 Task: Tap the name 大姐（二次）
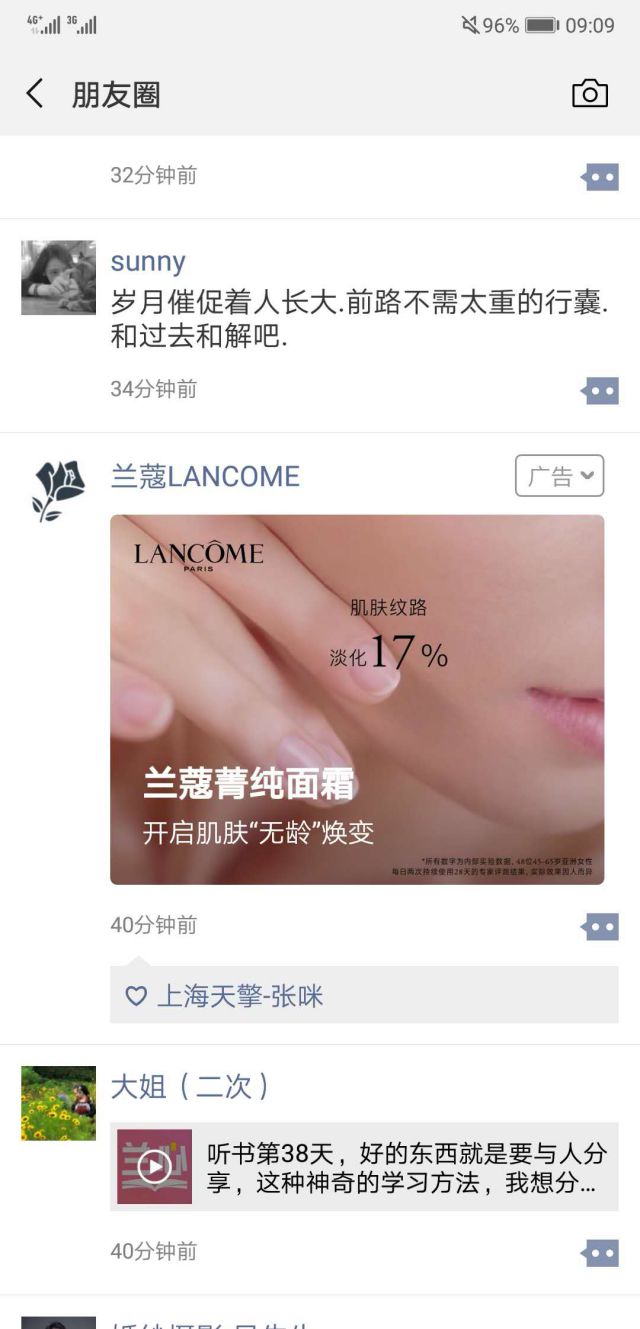pyautogui.click(x=190, y=1086)
